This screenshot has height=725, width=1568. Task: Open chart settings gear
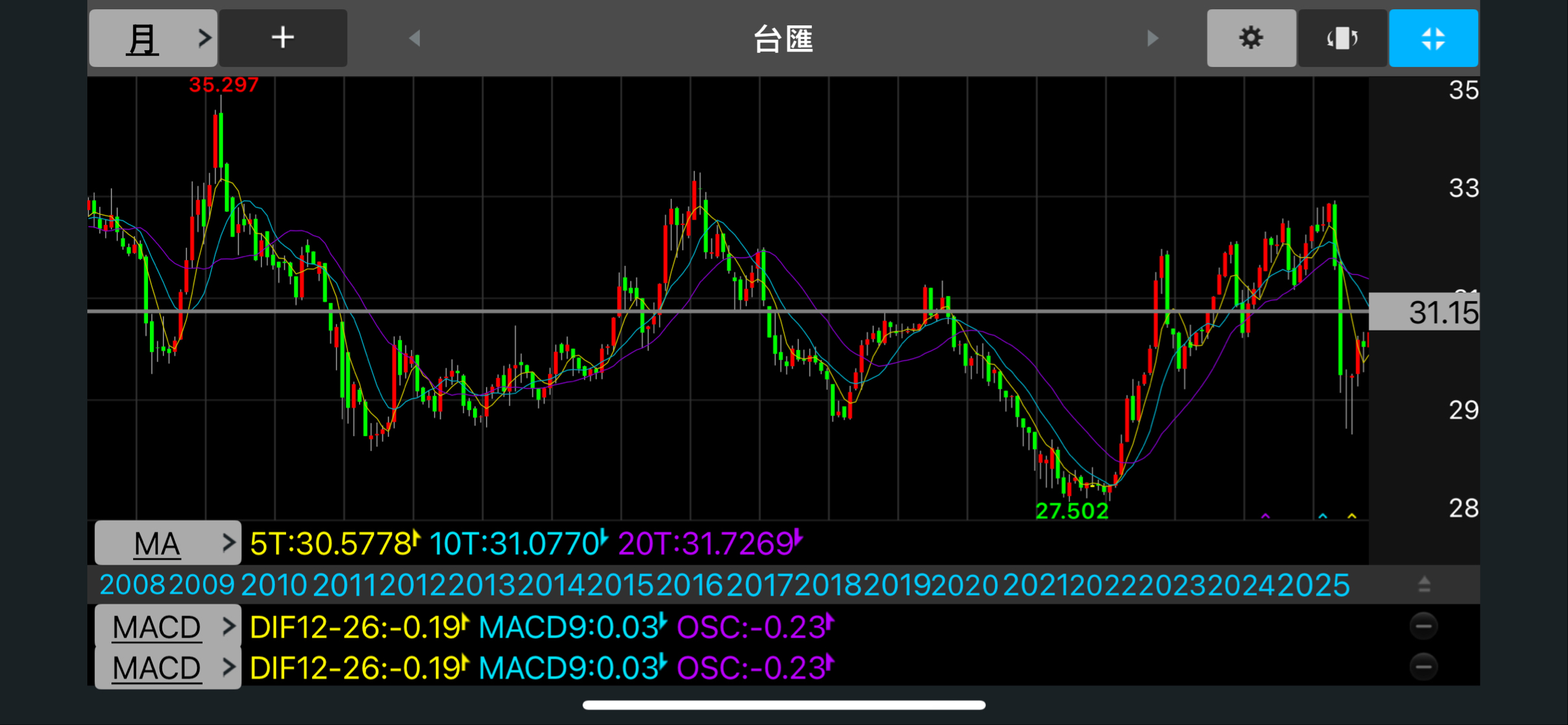(x=1251, y=38)
